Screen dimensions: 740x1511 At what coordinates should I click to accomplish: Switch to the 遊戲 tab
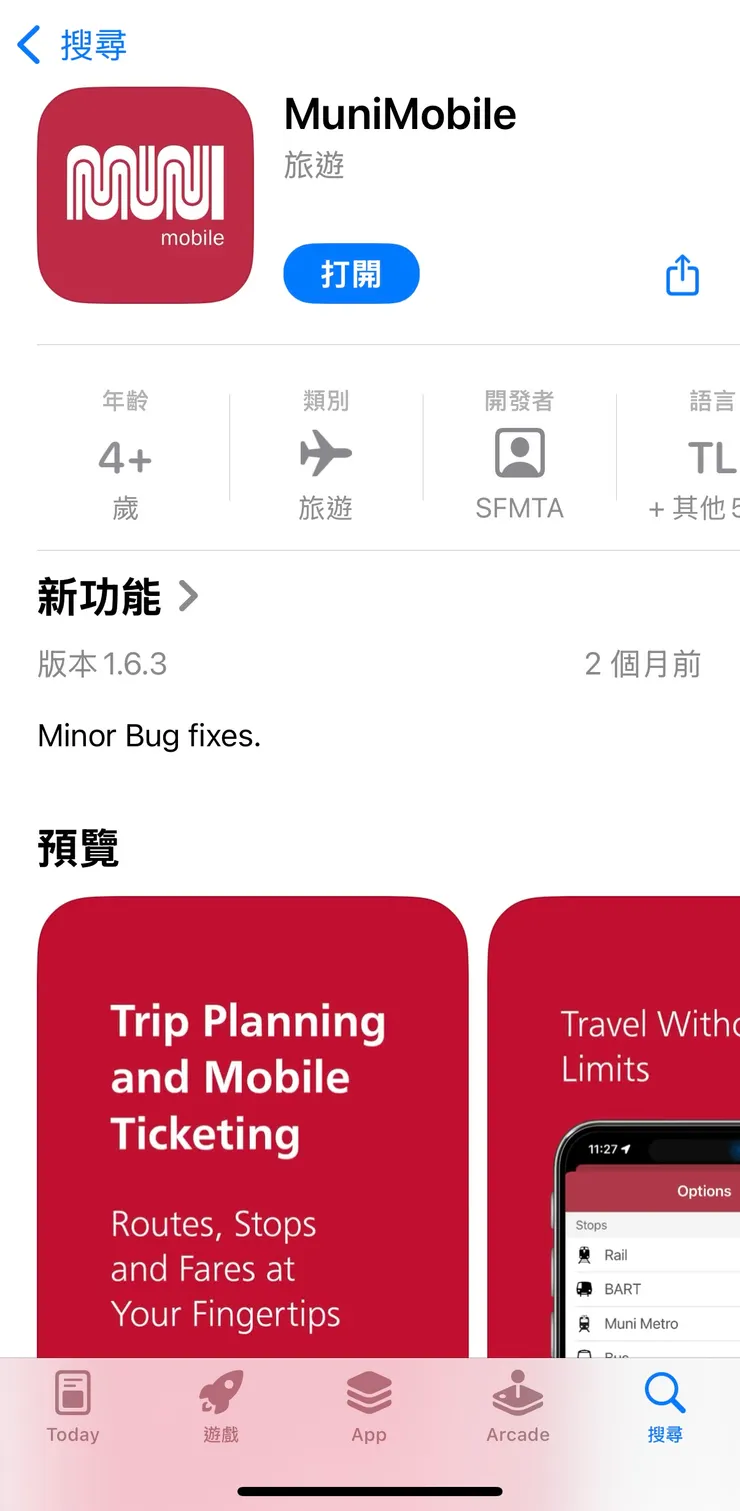pos(221,1407)
